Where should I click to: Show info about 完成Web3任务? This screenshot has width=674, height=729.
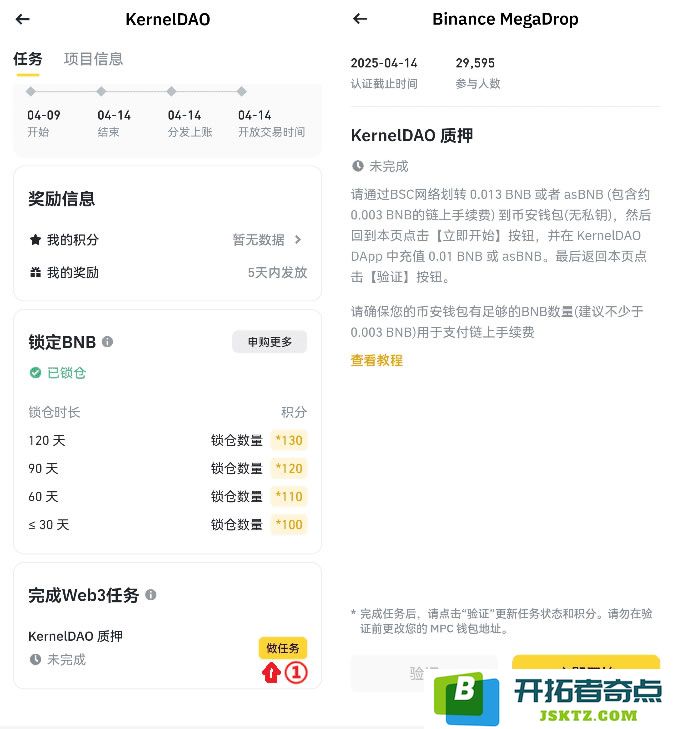tap(151, 595)
